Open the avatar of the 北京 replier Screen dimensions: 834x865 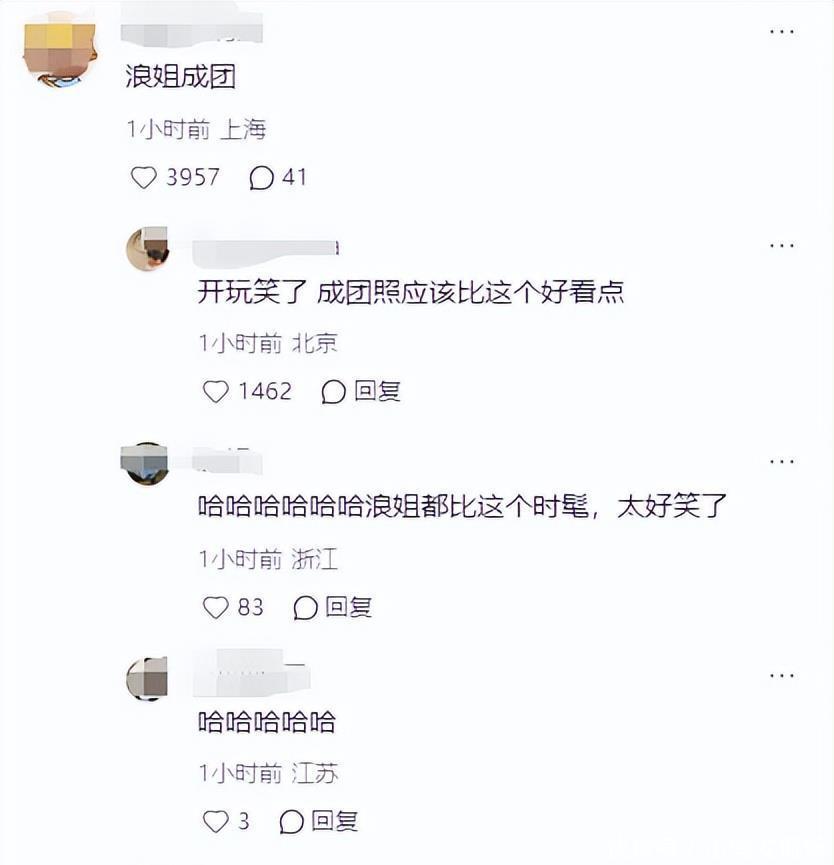coord(148,249)
